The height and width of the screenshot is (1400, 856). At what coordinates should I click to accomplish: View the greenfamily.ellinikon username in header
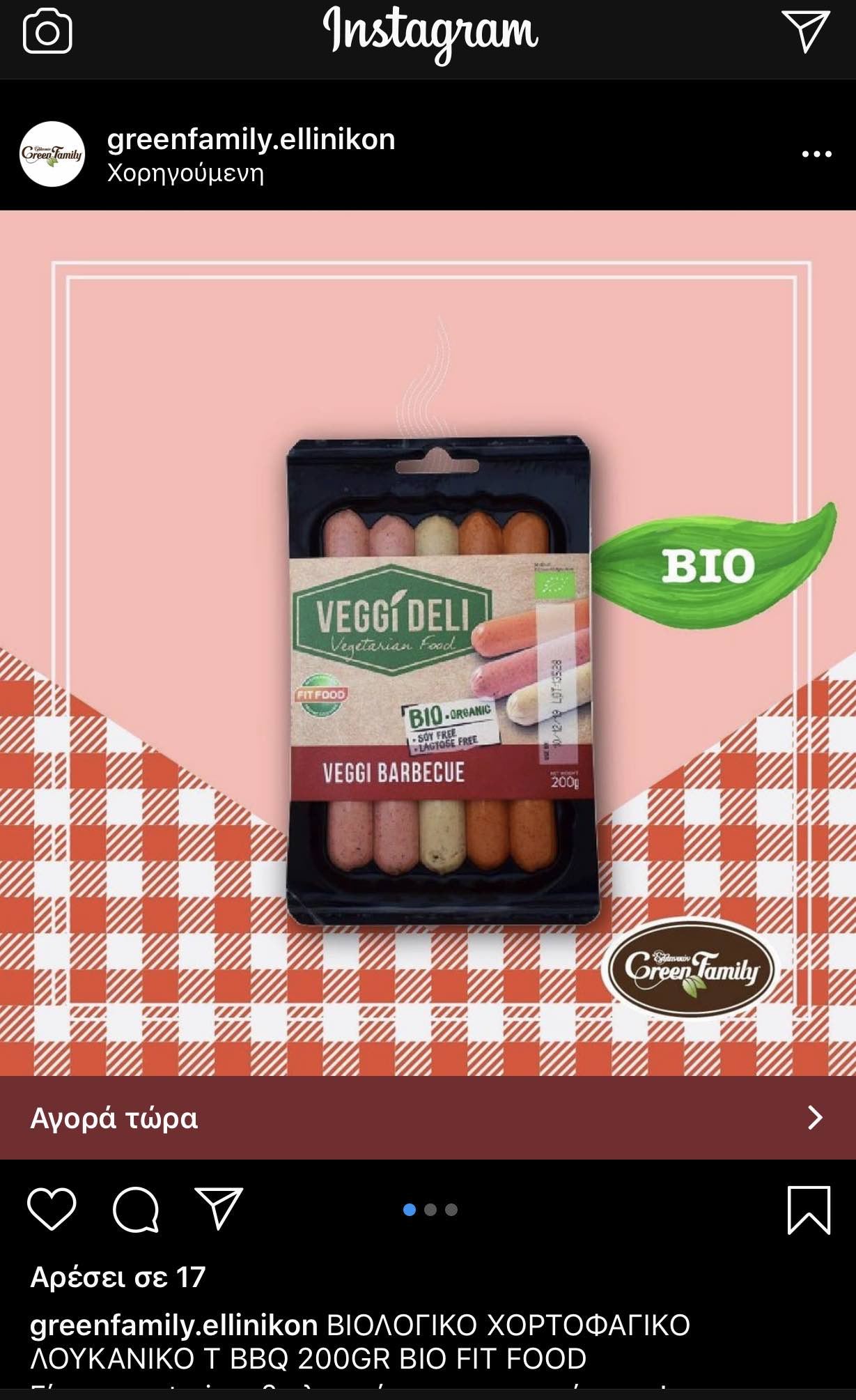[x=251, y=139]
